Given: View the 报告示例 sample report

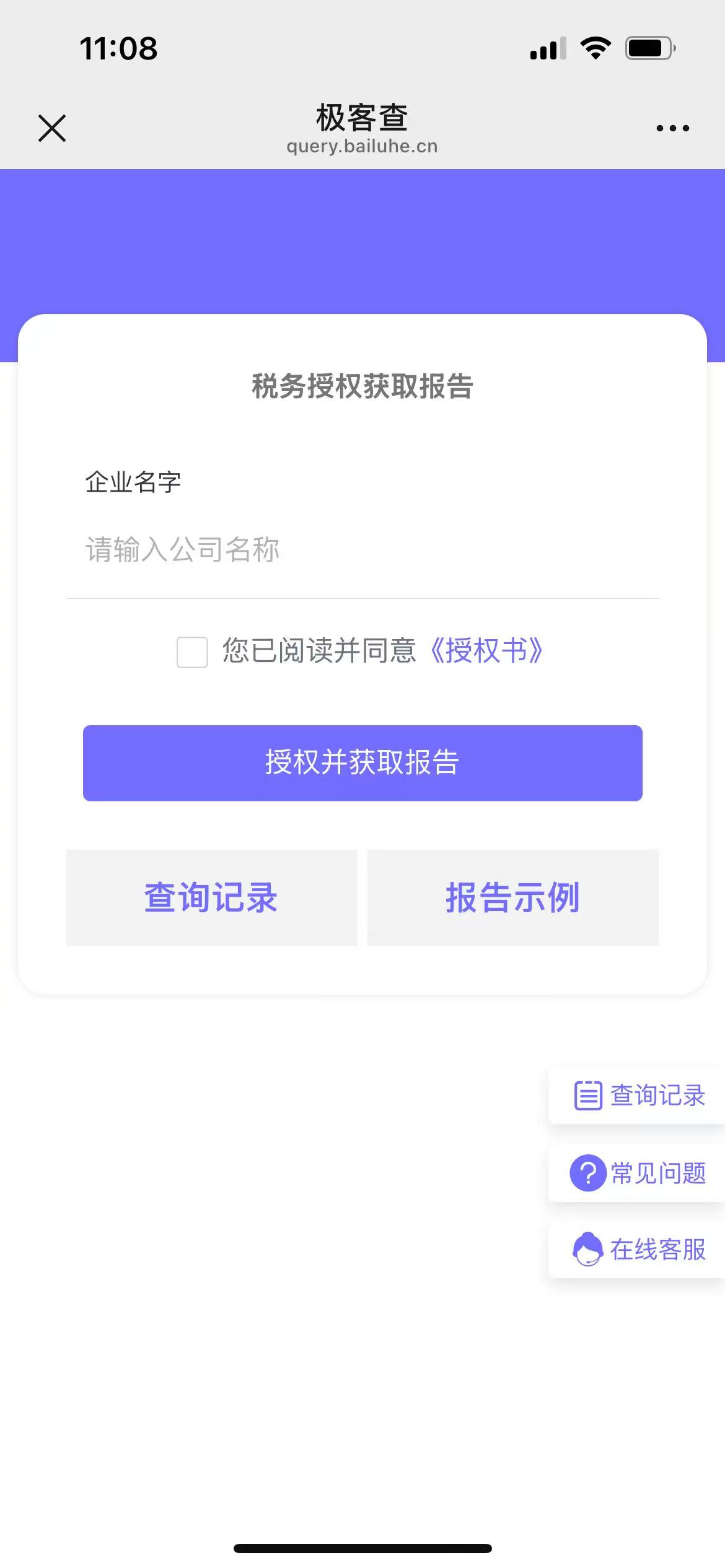Looking at the screenshot, I should (513, 897).
